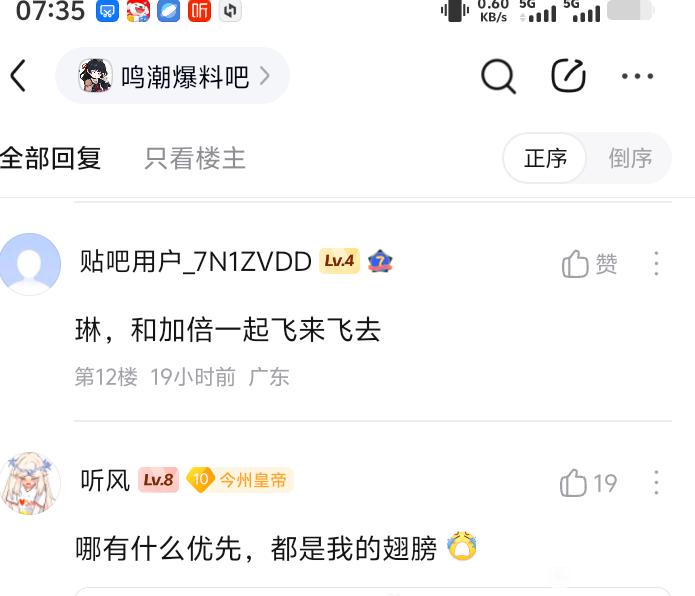Share this post via the share icon
Viewport: 695px width, 596px height.
[568, 76]
